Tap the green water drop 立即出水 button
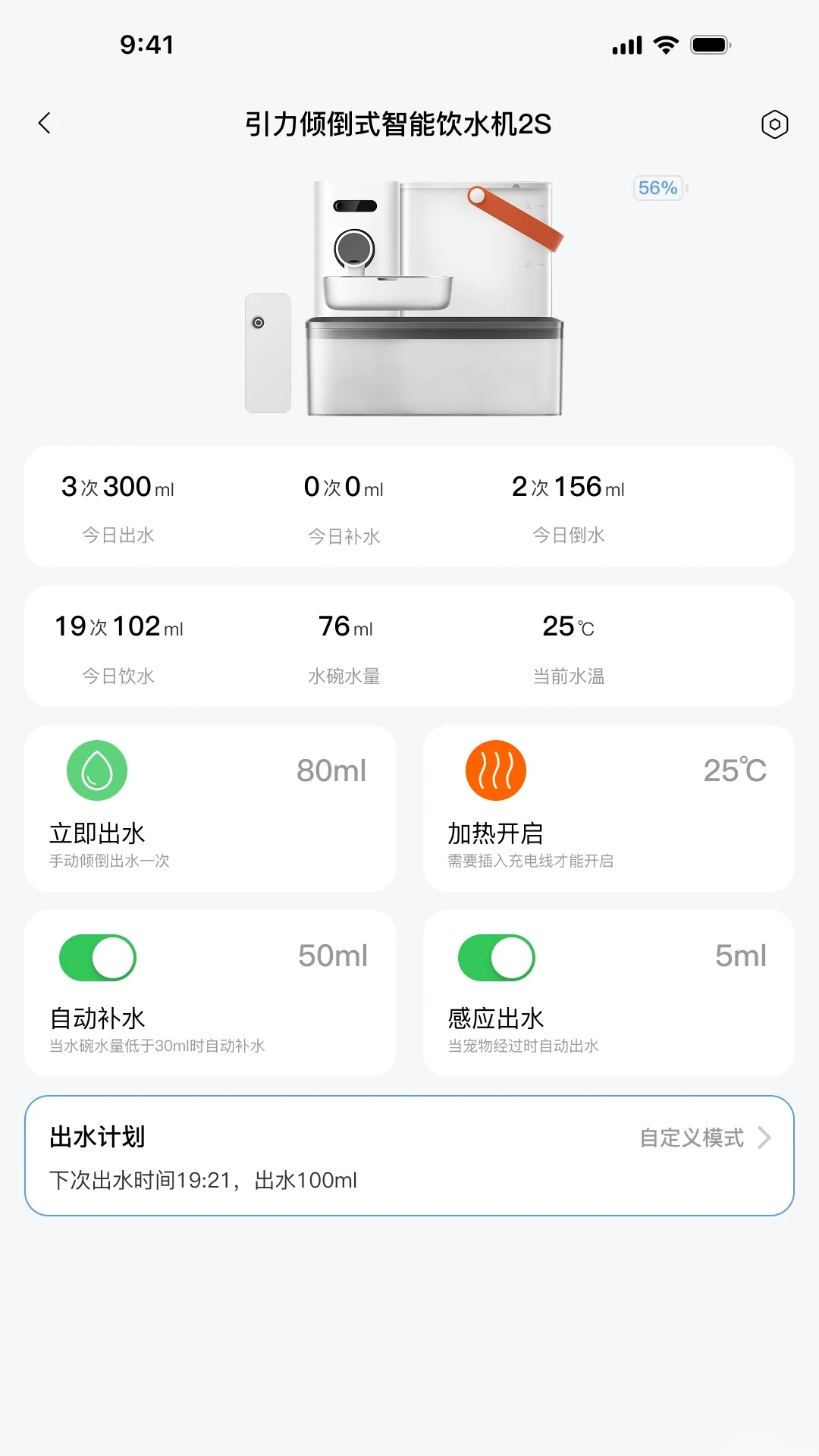This screenshot has width=819, height=1456. [x=97, y=770]
